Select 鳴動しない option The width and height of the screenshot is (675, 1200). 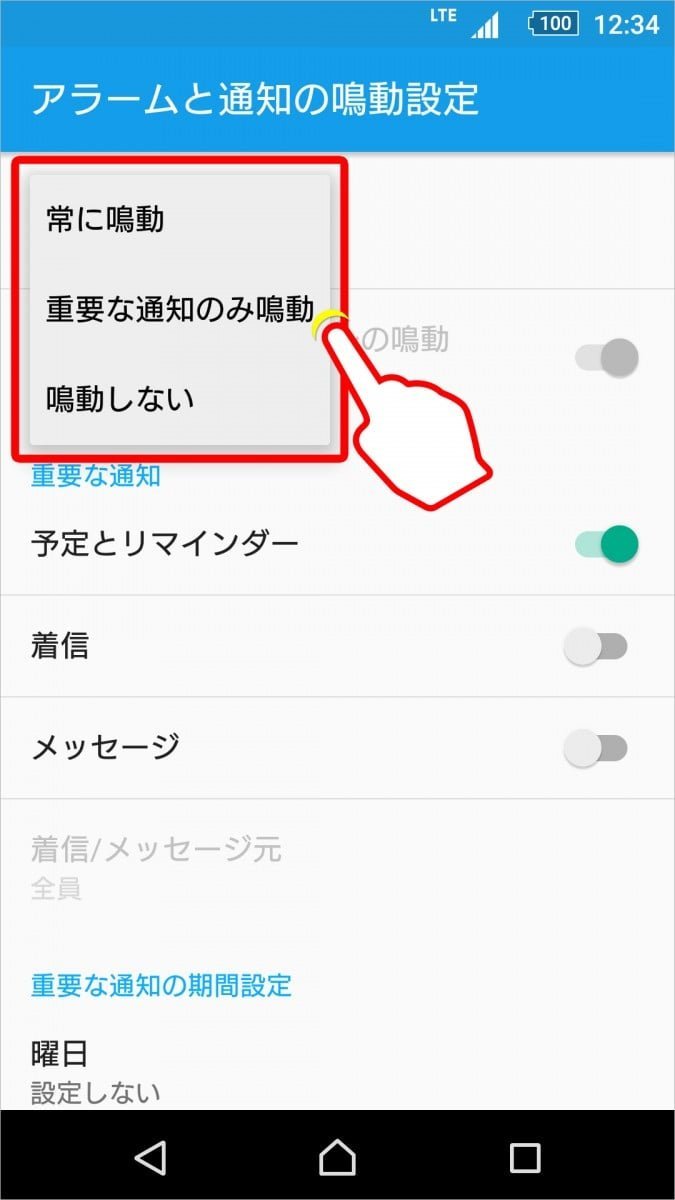click(x=180, y=399)
